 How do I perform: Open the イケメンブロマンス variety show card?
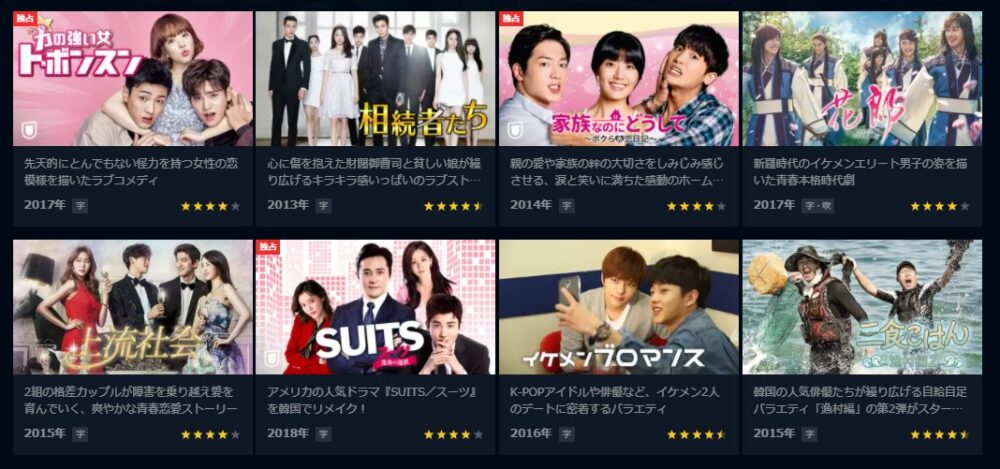[x=618, y=308]
